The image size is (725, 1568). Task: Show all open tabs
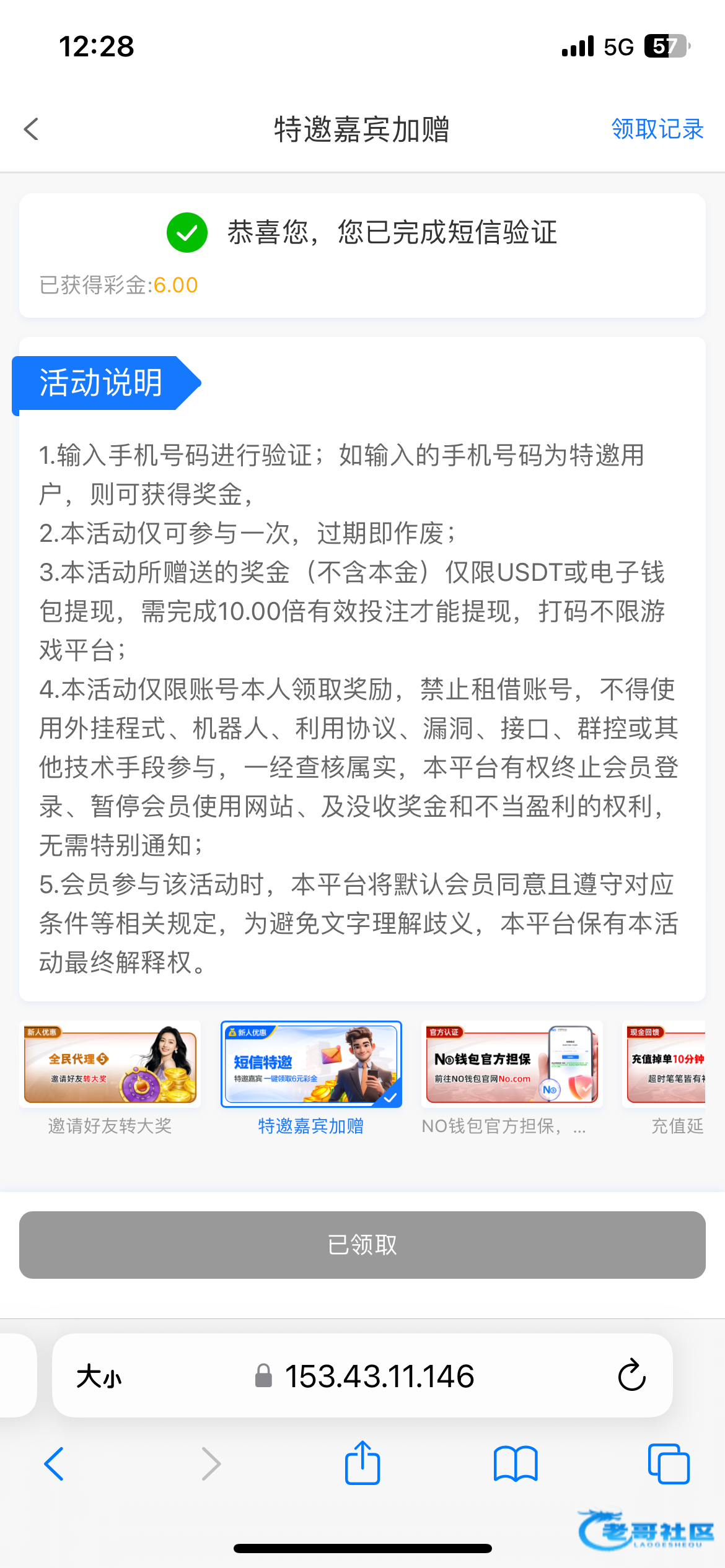(669, 1464)
